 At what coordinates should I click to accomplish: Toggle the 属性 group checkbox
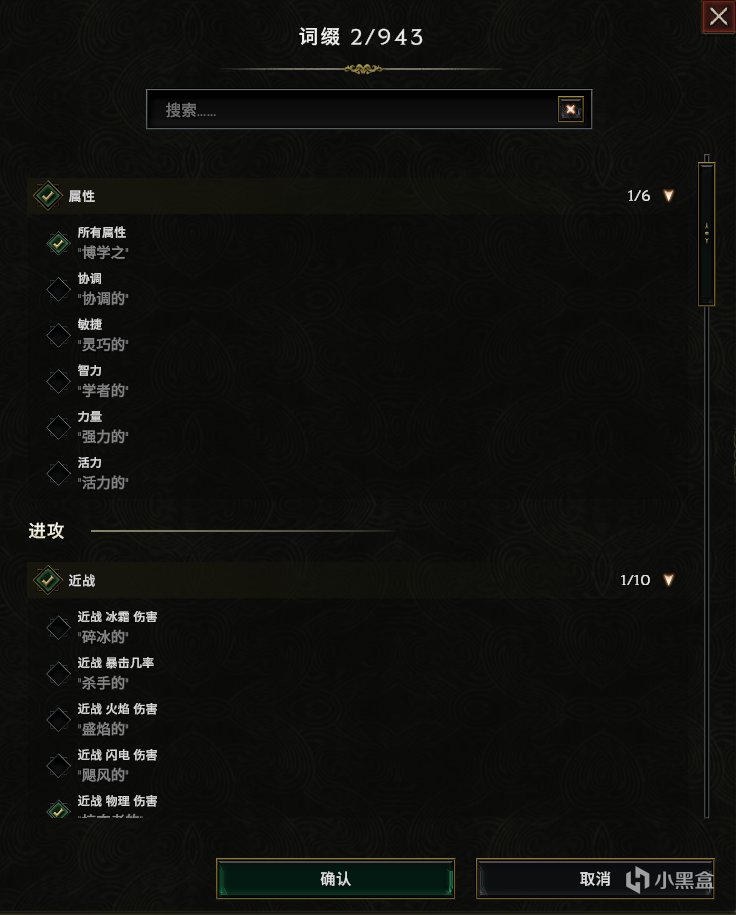[47, 196]
